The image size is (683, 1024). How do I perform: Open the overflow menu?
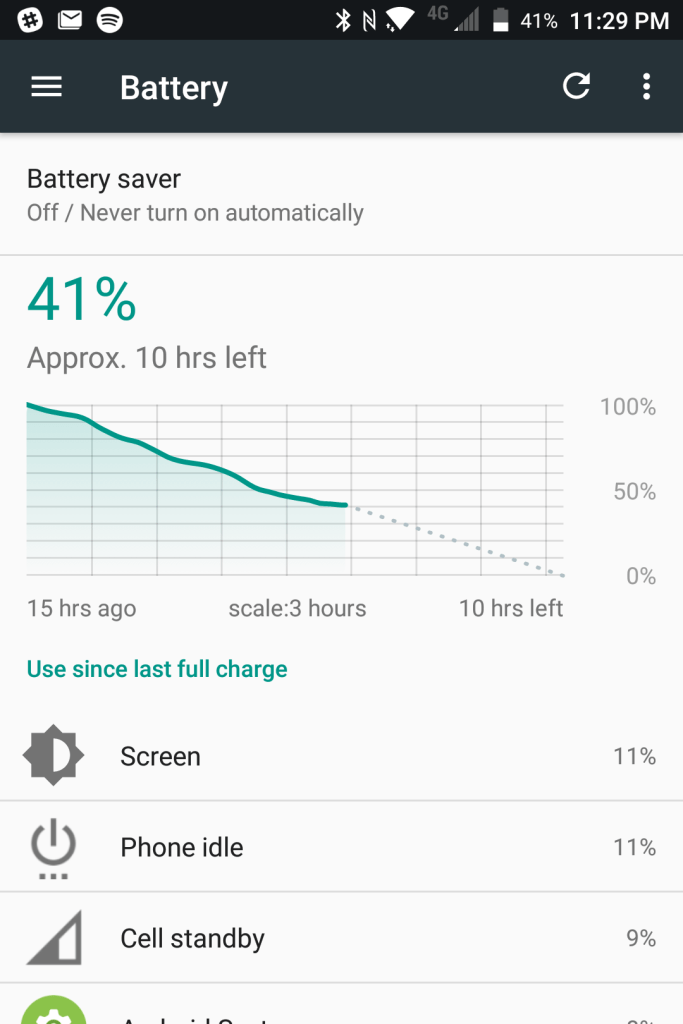[646, 87]
